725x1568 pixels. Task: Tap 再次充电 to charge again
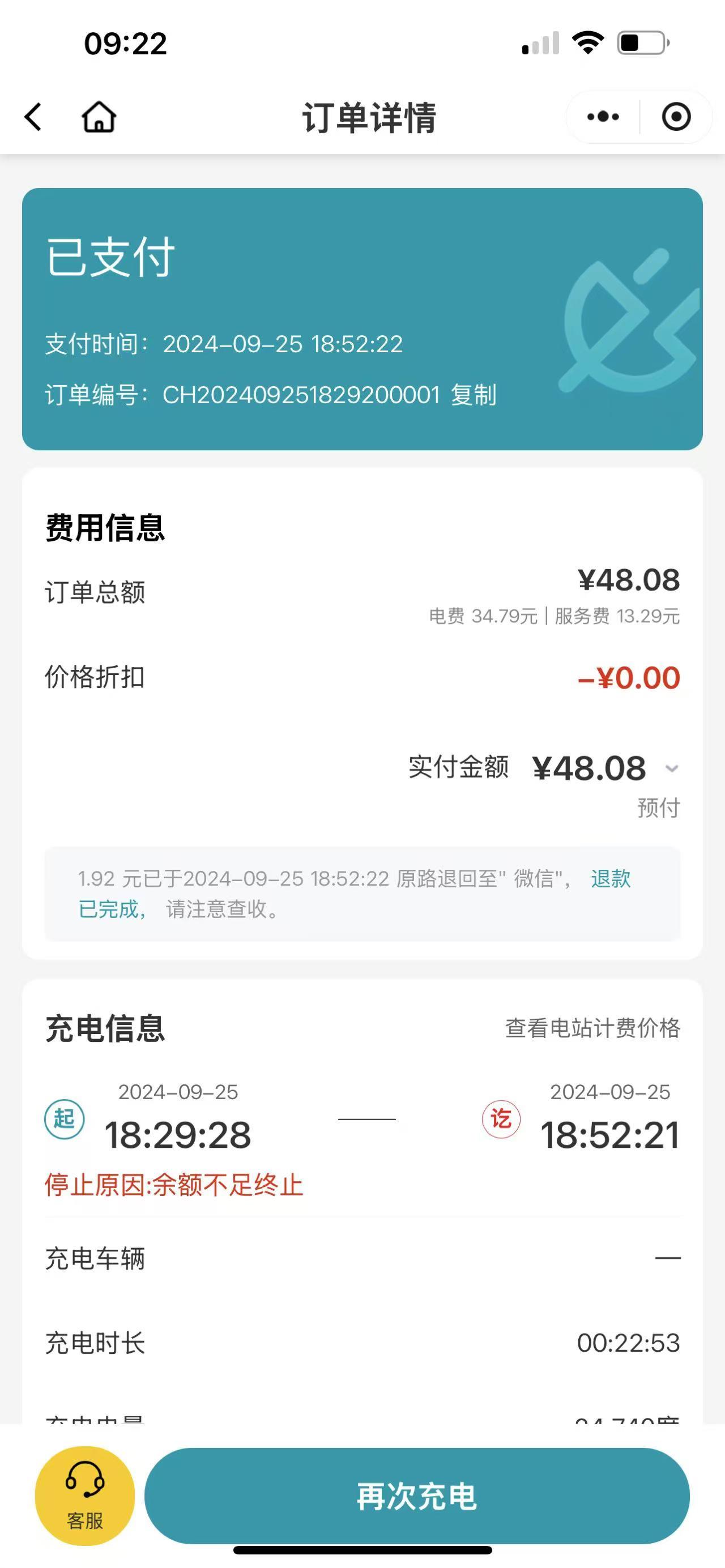[x=417, y=1496]
